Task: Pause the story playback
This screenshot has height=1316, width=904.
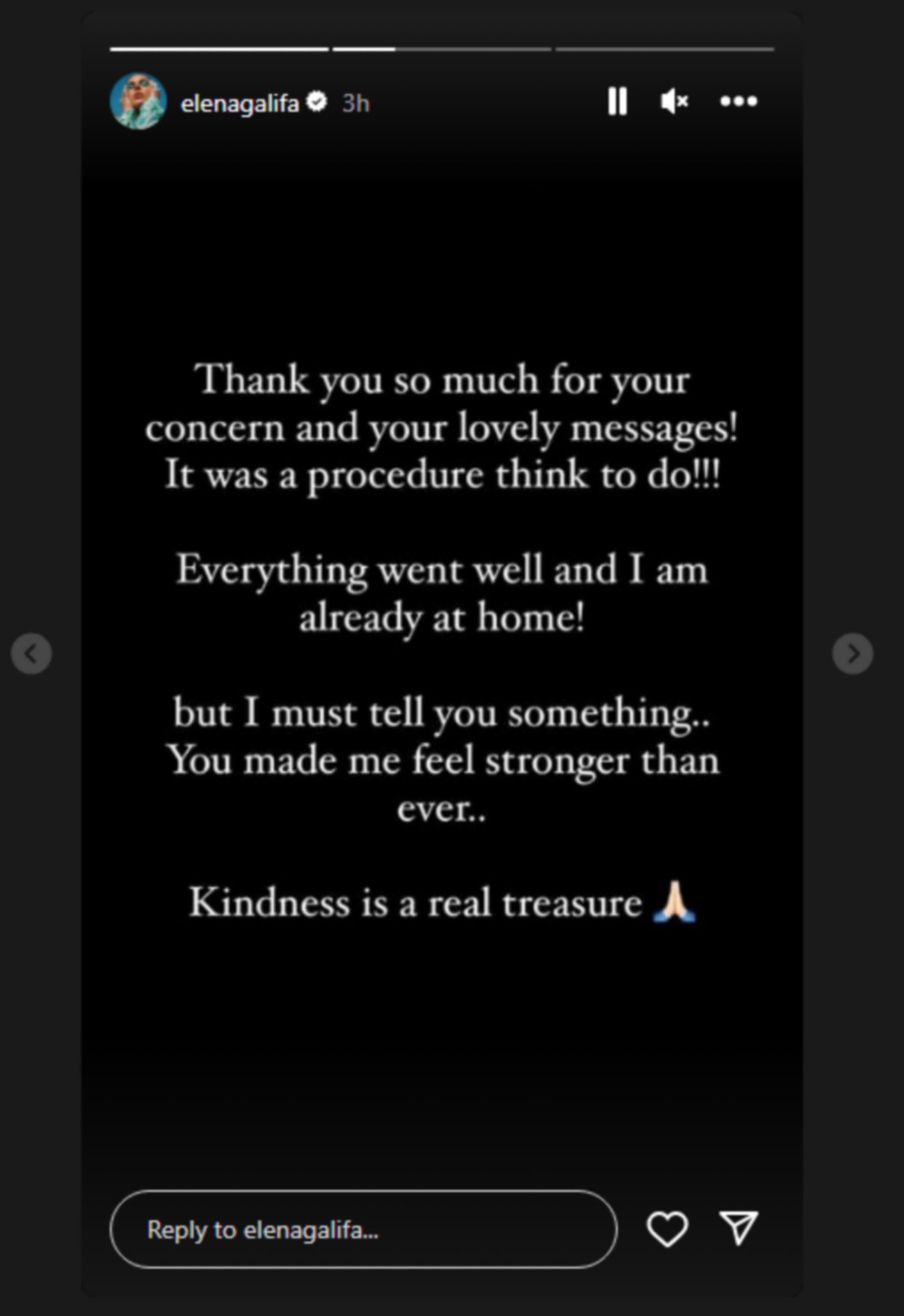Action: [618, 101]
